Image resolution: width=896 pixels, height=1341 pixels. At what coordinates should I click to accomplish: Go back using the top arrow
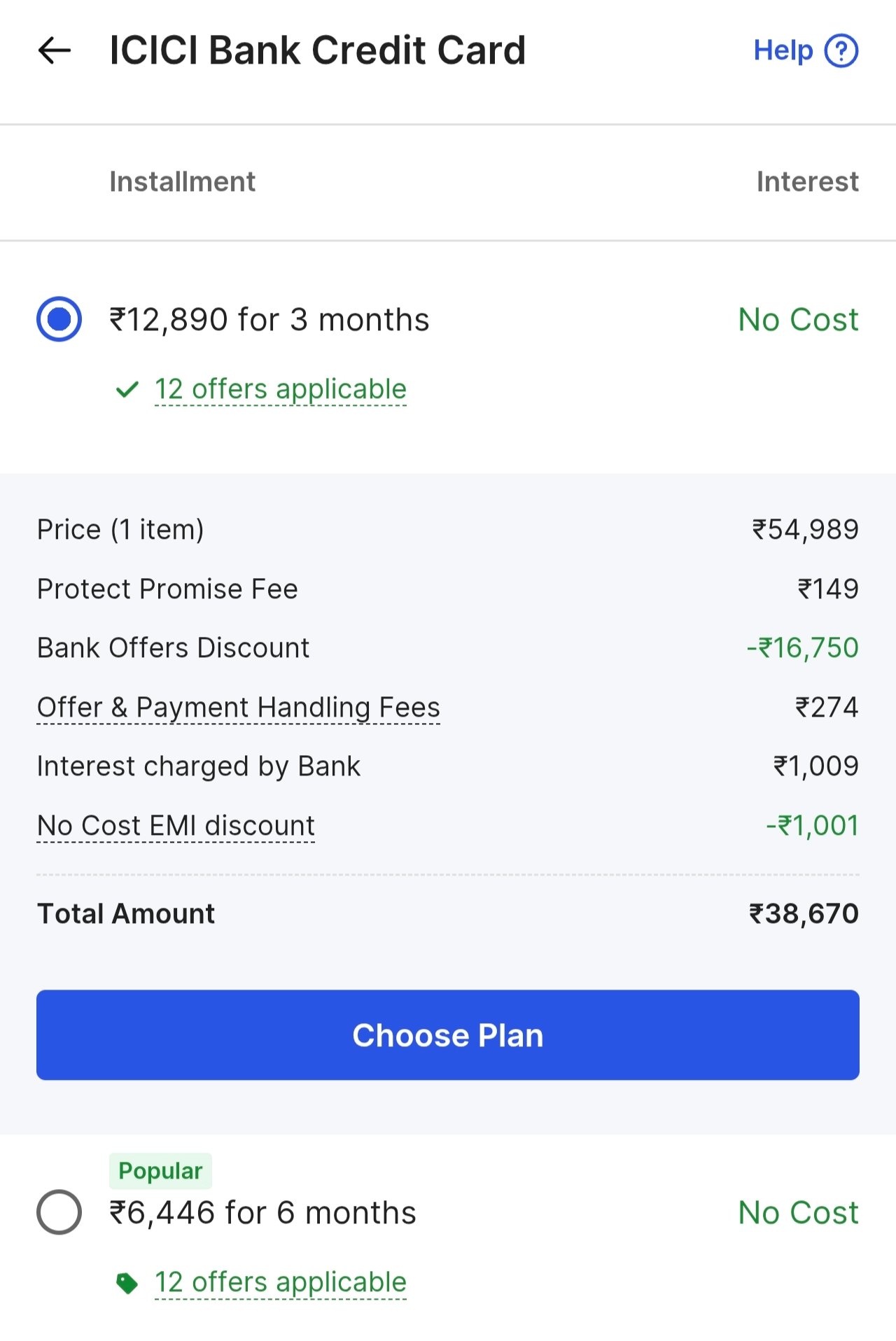click(55, 50)
